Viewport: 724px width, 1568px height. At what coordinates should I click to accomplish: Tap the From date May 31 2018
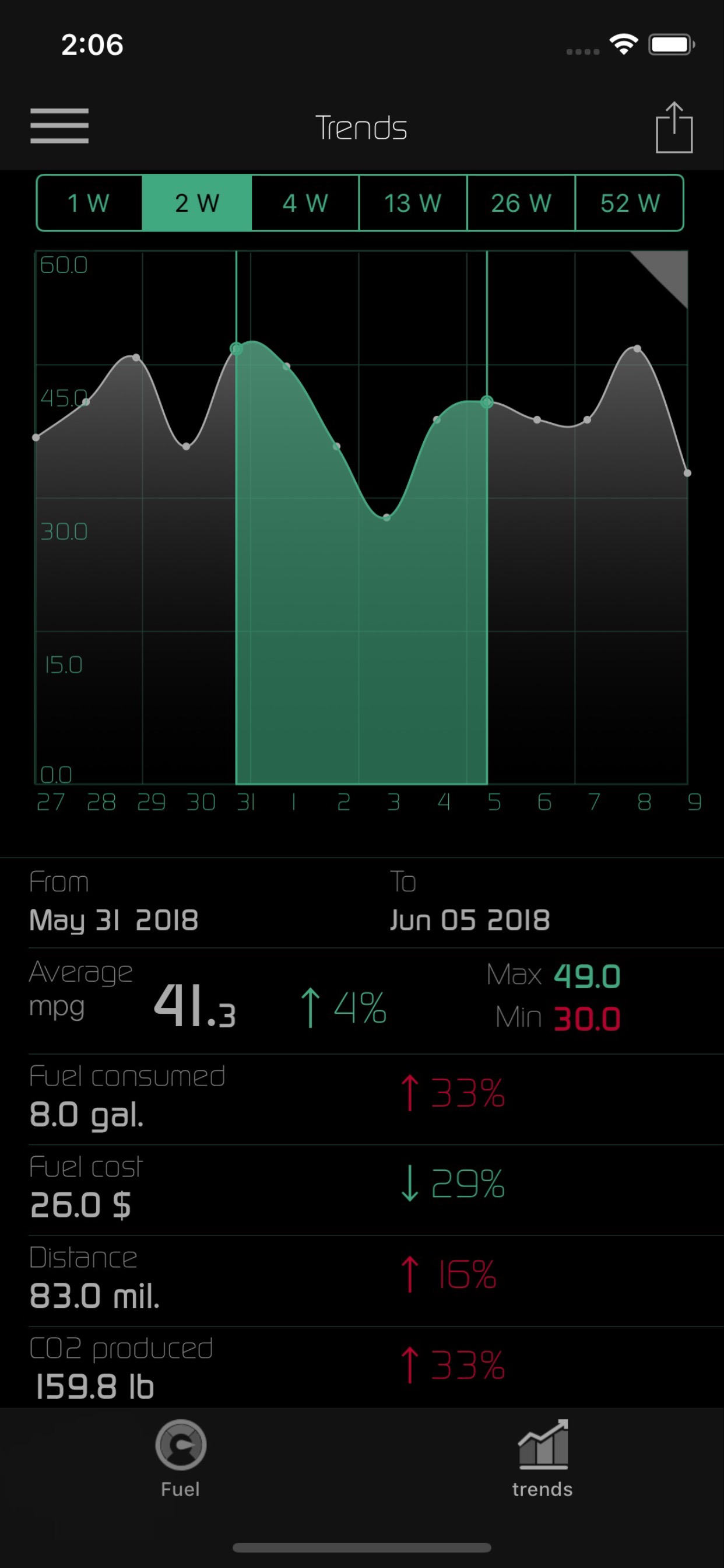114,921
